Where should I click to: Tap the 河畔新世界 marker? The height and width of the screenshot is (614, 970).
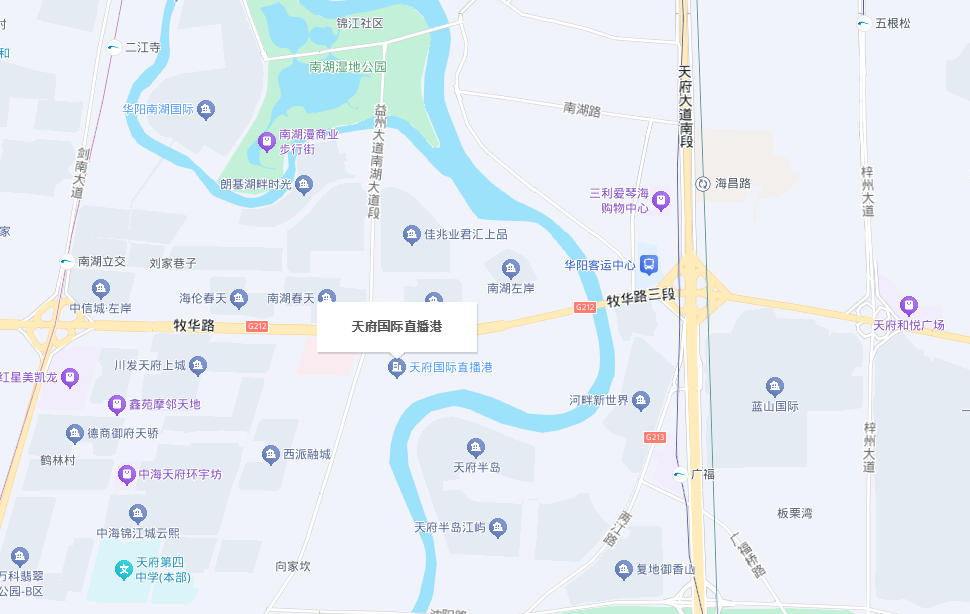click(x=641, y=400)
